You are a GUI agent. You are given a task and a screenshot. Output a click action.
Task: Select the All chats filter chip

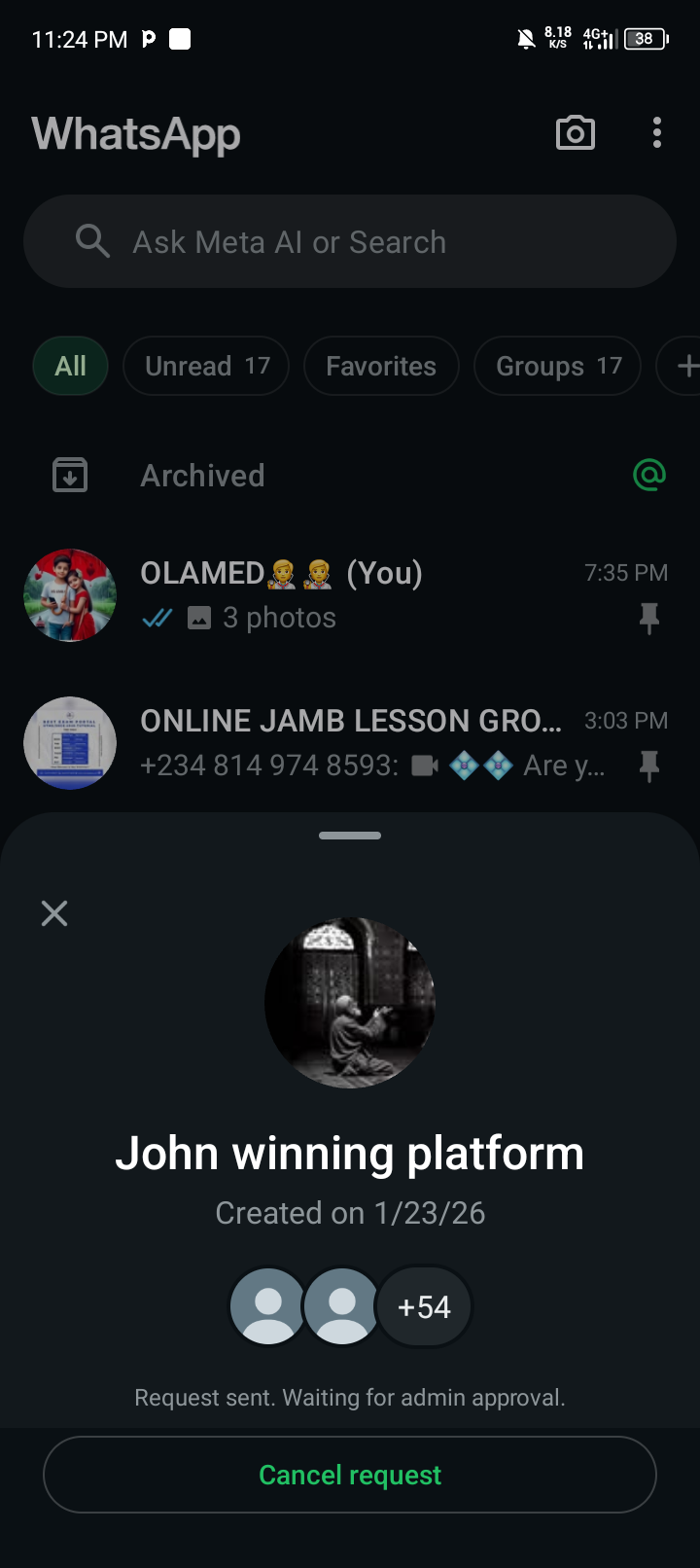coord(70,366)
